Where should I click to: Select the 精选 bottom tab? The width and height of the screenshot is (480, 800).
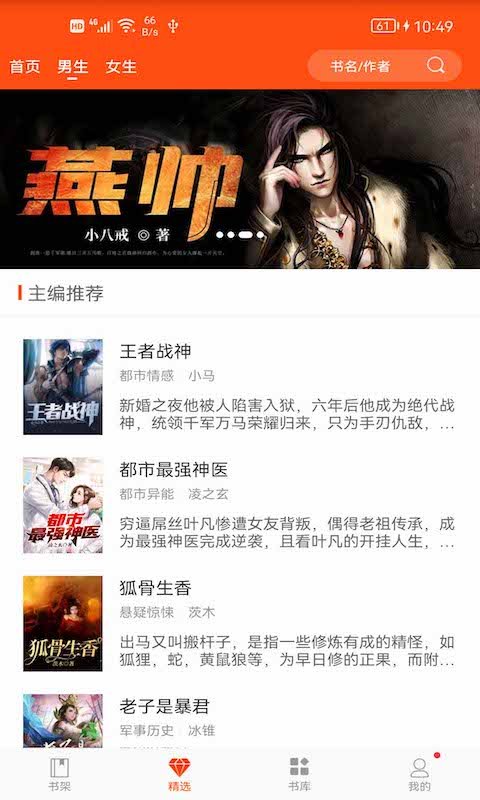[x=180, y=774]
